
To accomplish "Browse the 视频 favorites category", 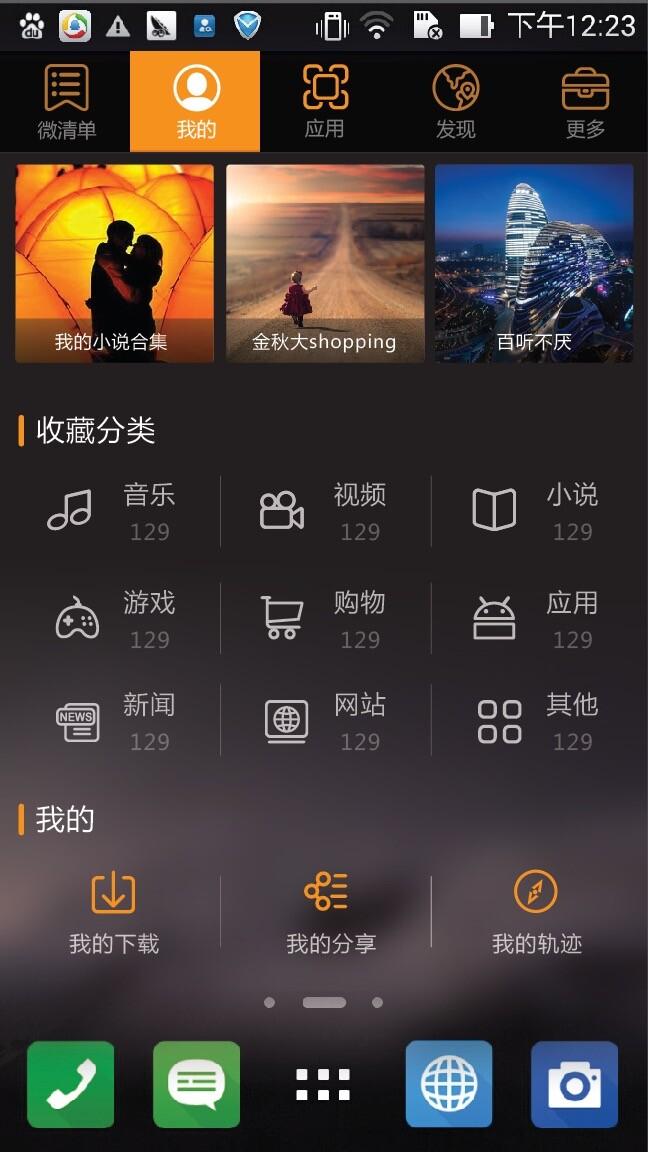I will coord(323,511).
